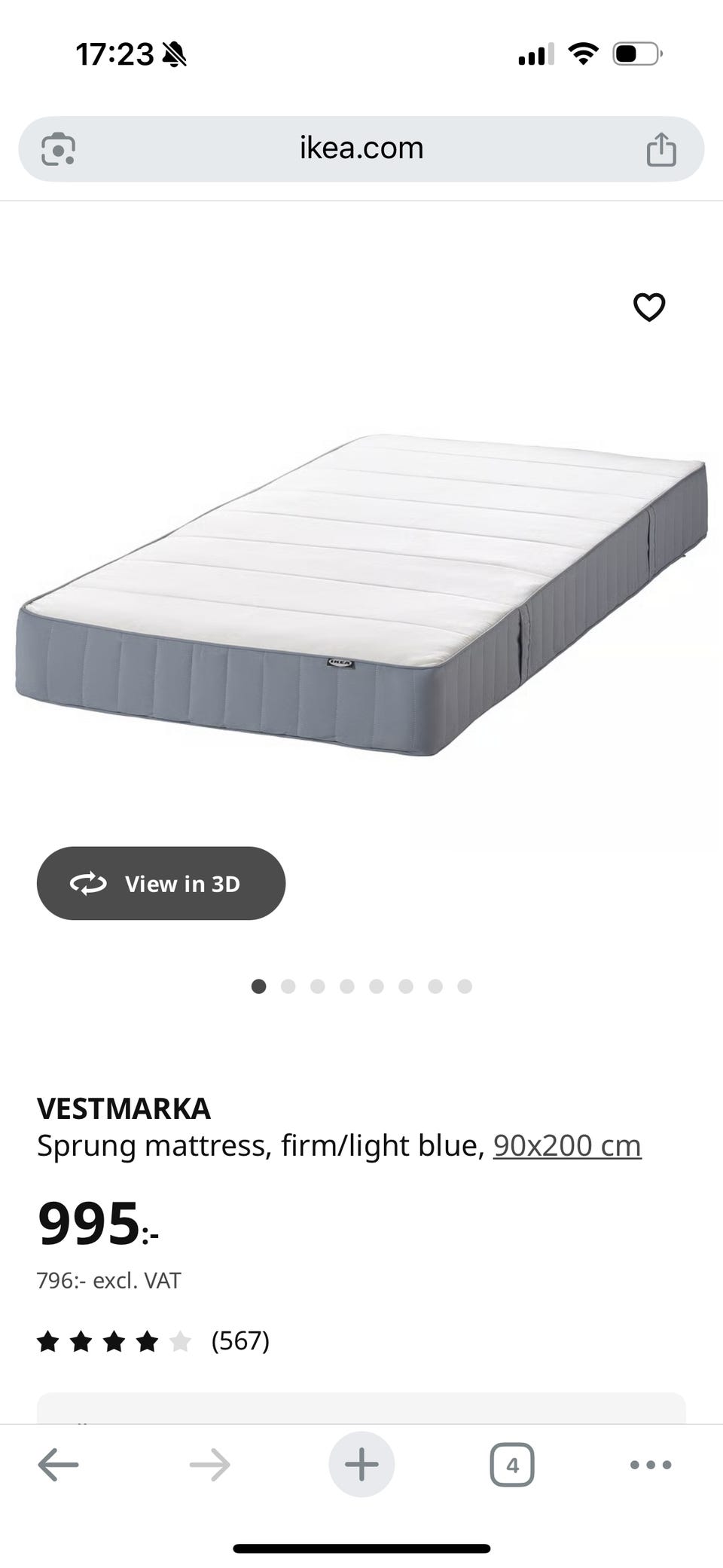Tap the ikea.com address bar
The width and height of the screenshot is (723, 1568).
click(361, 148)
